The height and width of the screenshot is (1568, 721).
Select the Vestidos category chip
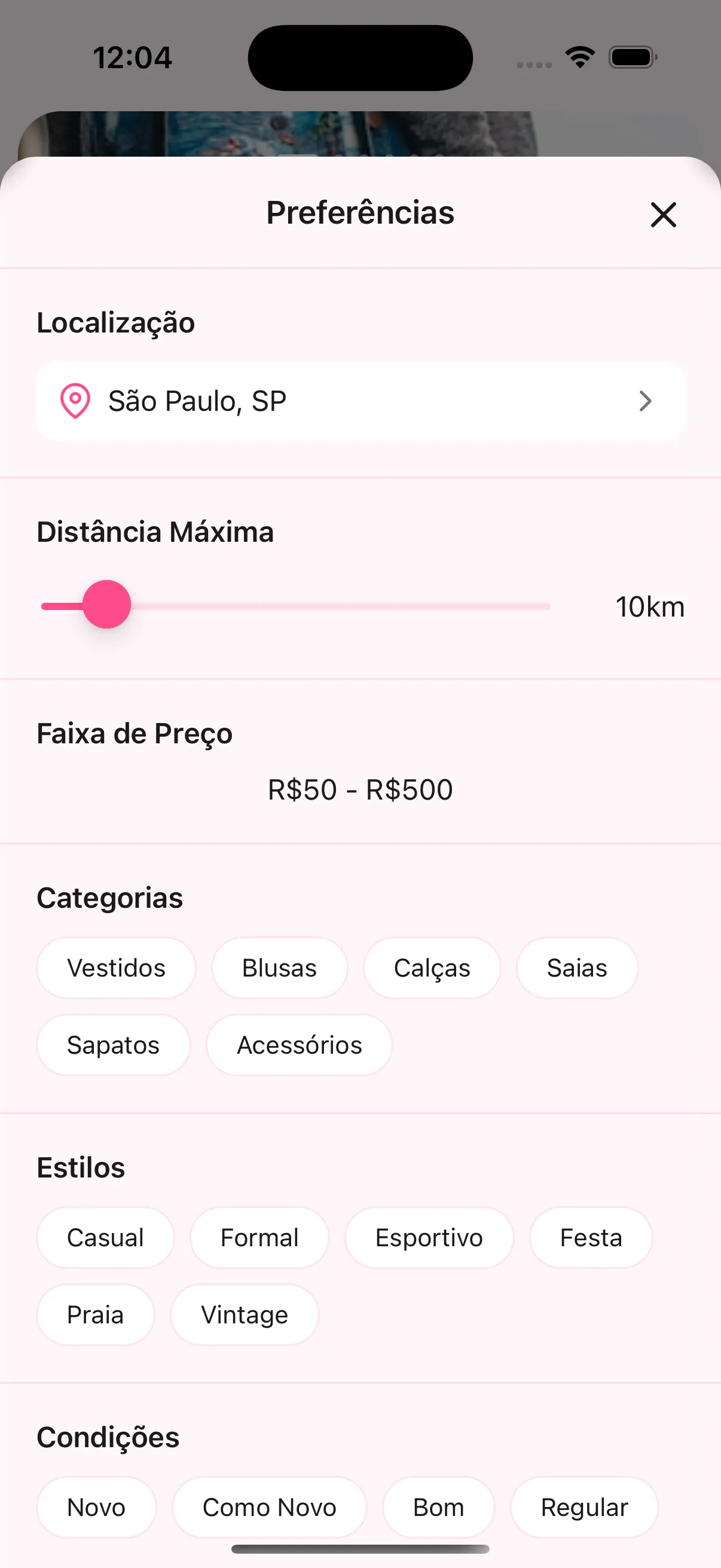116,968
